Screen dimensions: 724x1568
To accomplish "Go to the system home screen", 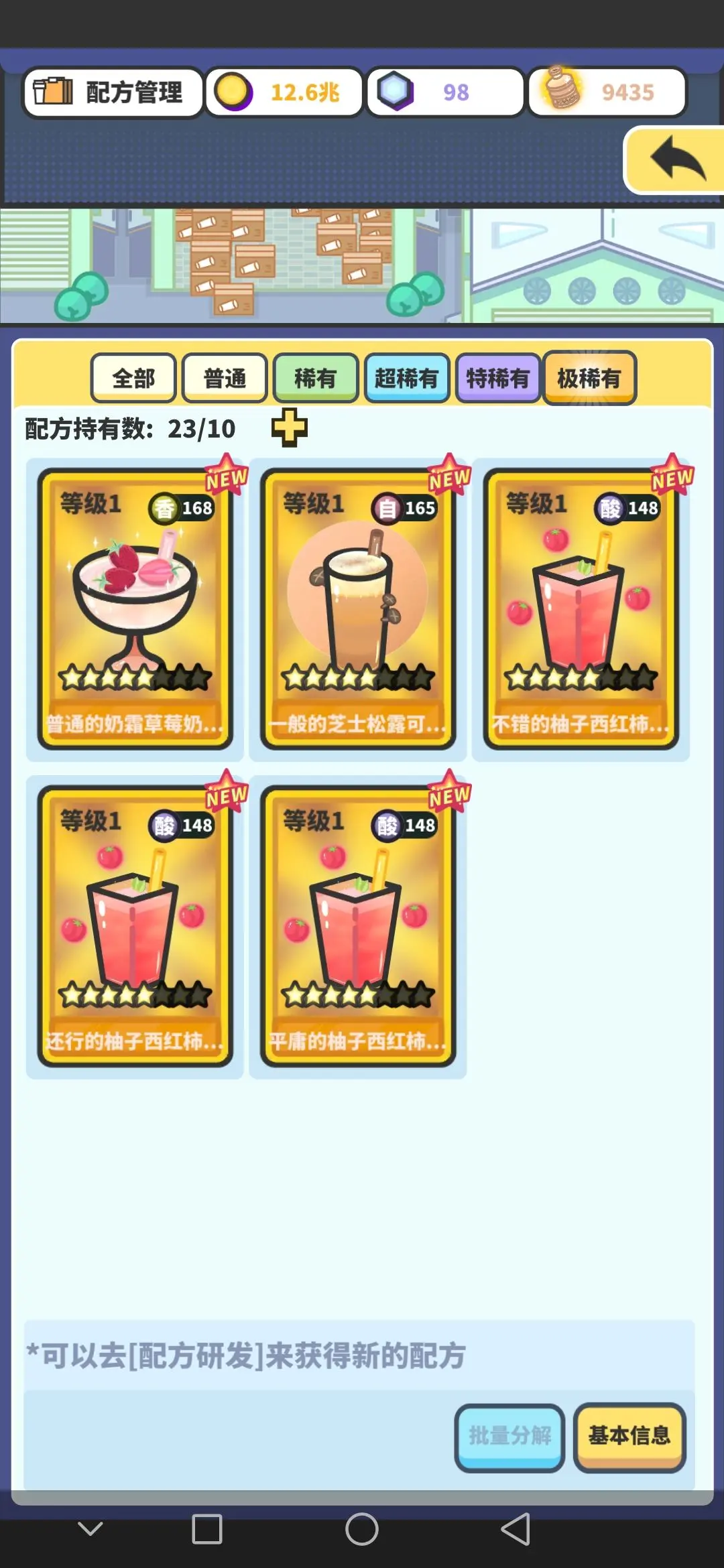I will [x=361, y=1529].
